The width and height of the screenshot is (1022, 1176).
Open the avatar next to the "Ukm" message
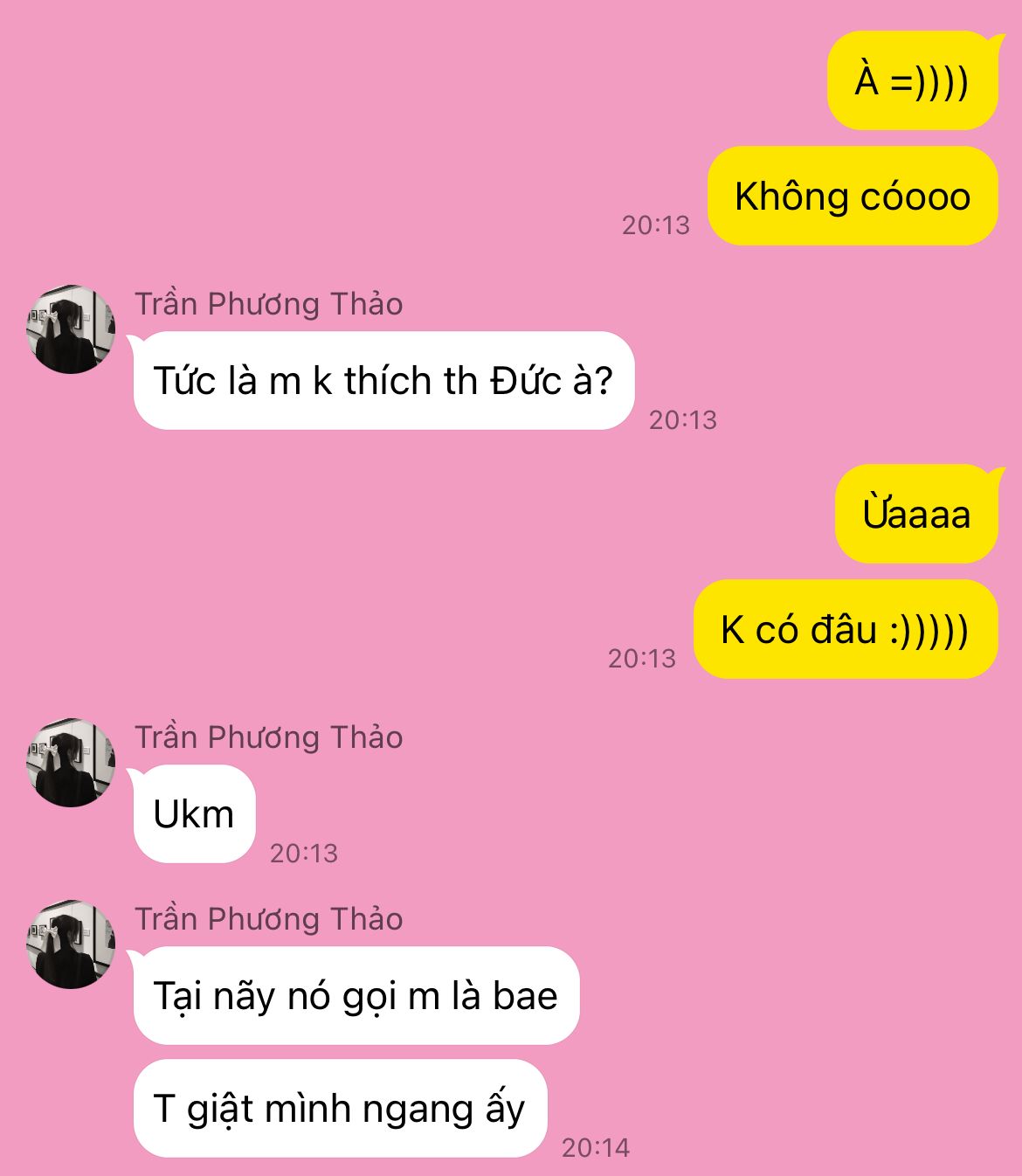coord(71,763)
